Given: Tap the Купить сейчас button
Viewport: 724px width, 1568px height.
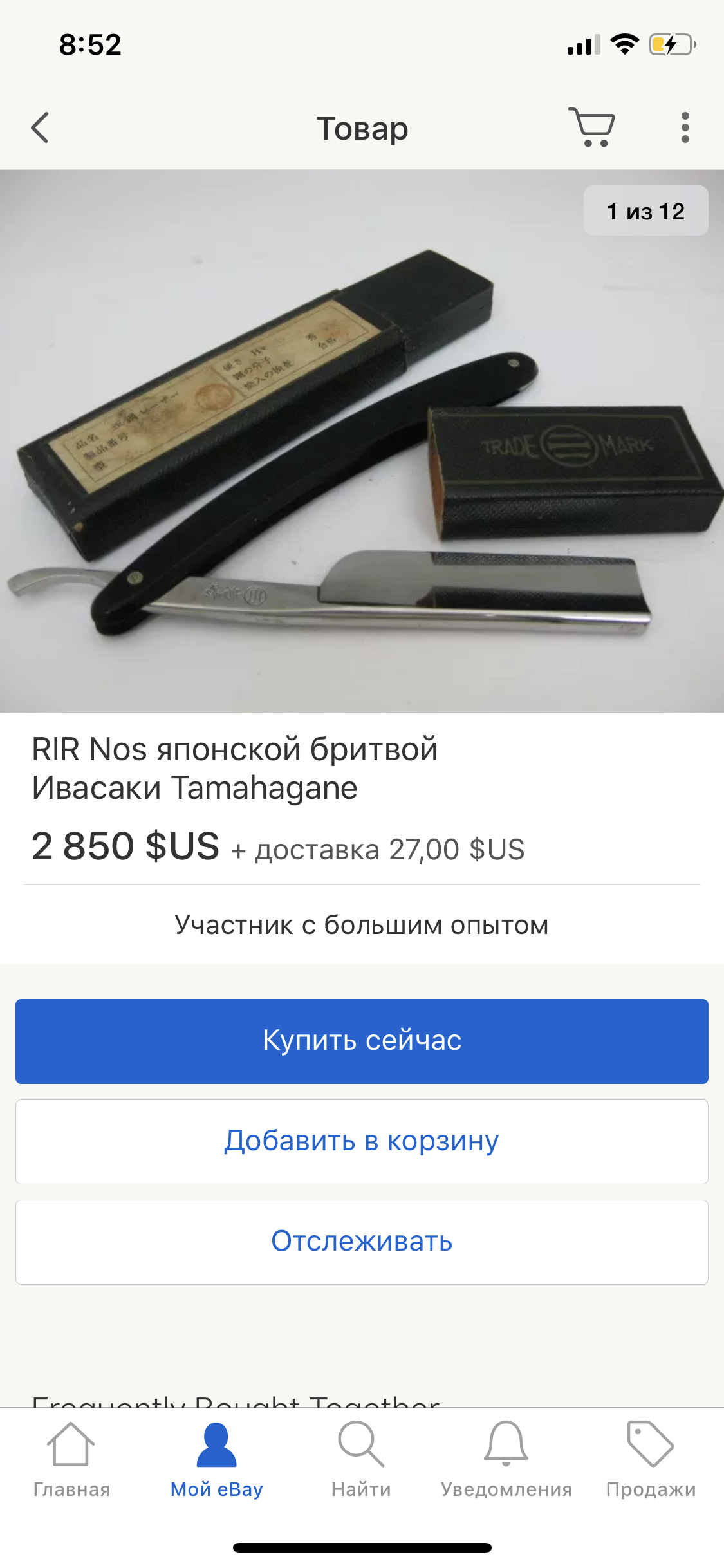Looking at the screenshot, I should (x=362, y=1041).
